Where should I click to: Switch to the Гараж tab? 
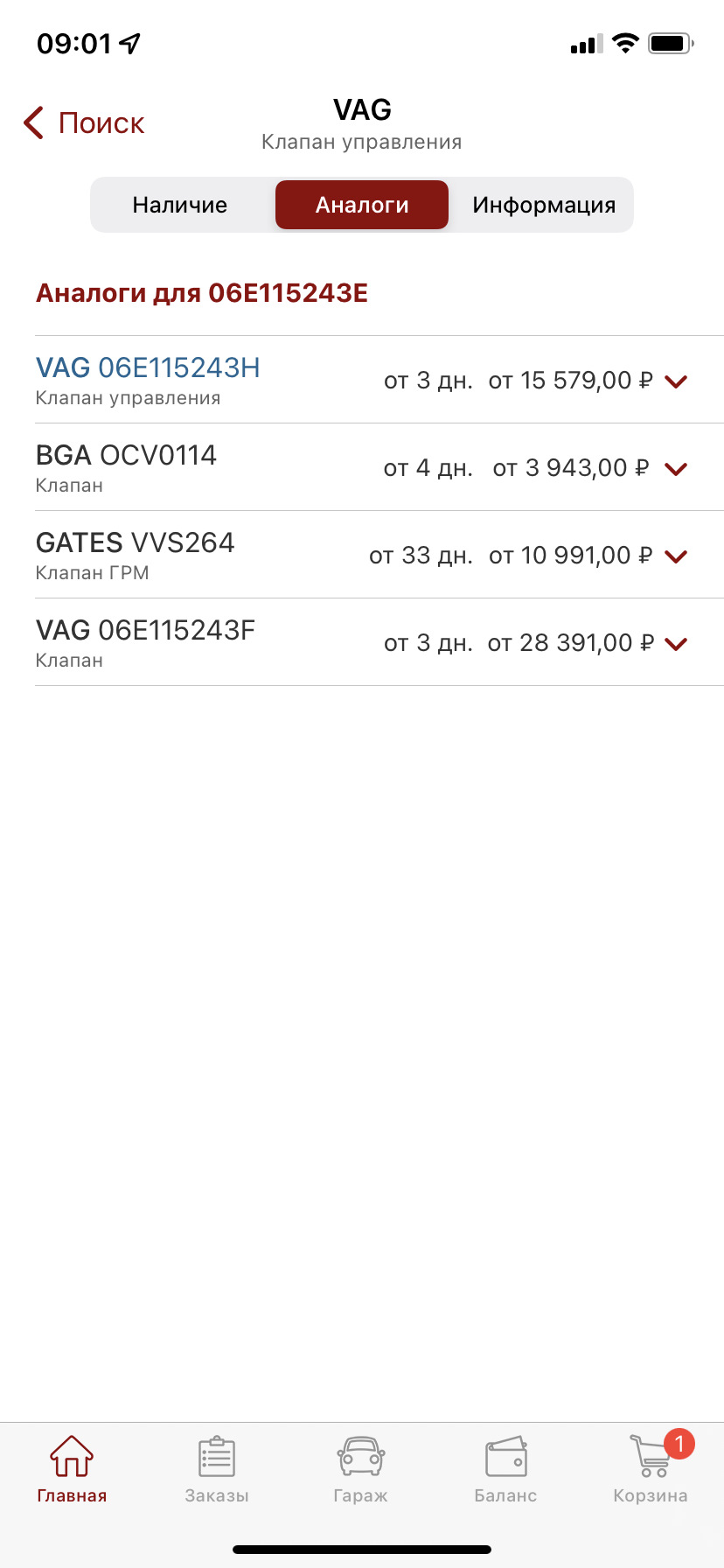[x=361, y=1469]
